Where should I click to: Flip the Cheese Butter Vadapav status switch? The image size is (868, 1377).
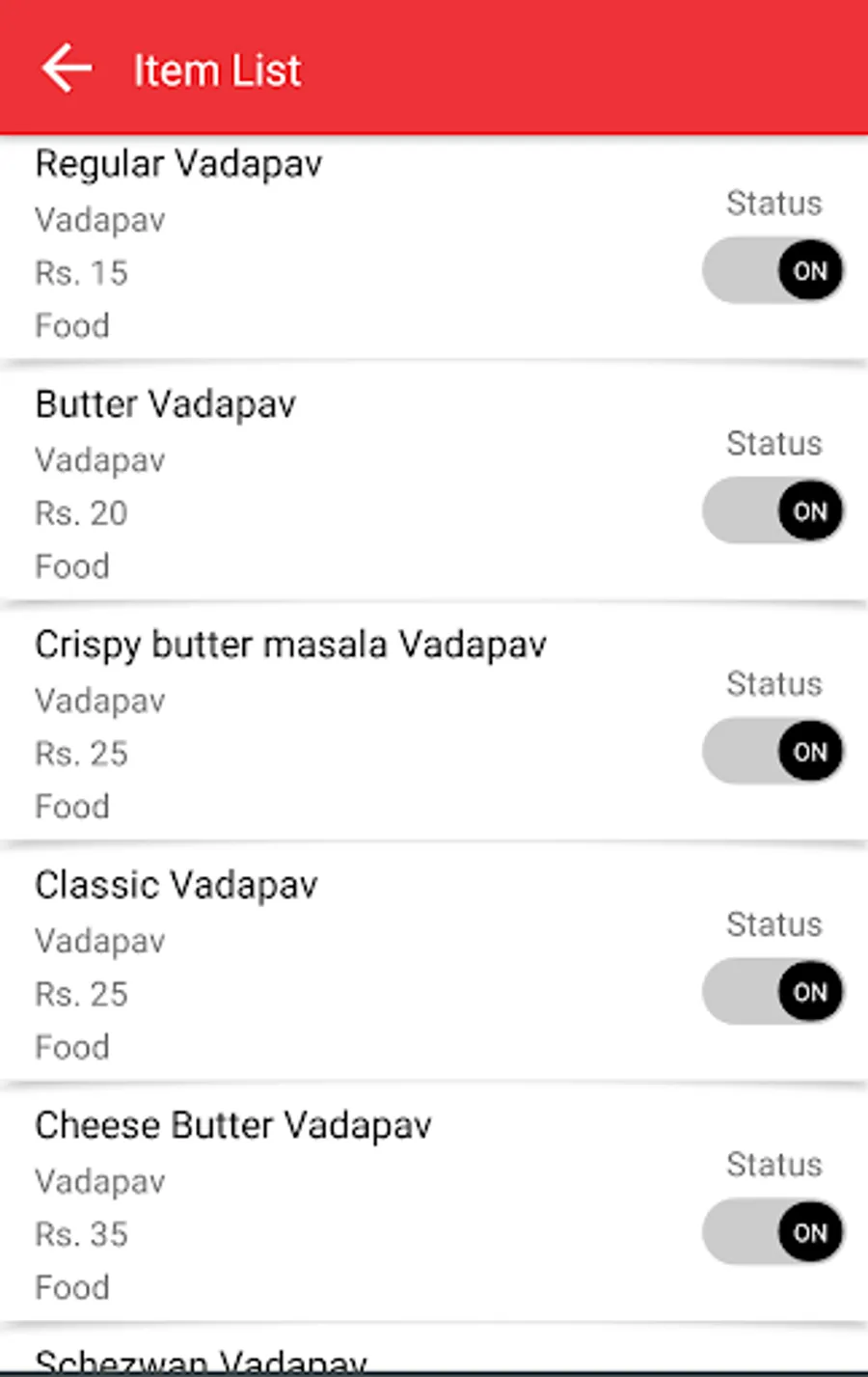773,1232
